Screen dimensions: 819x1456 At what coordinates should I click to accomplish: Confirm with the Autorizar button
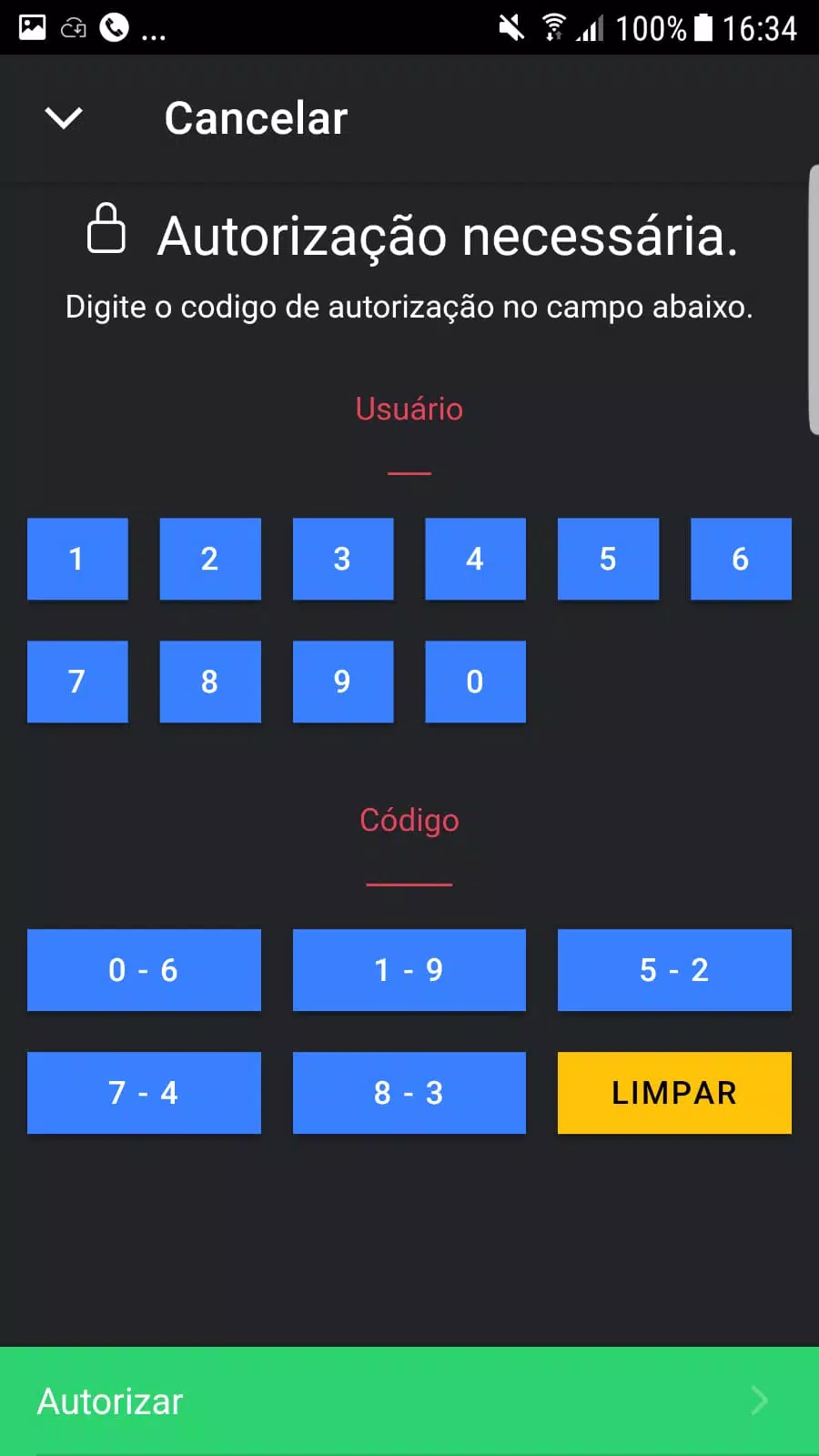click(x=409, y=1401)
